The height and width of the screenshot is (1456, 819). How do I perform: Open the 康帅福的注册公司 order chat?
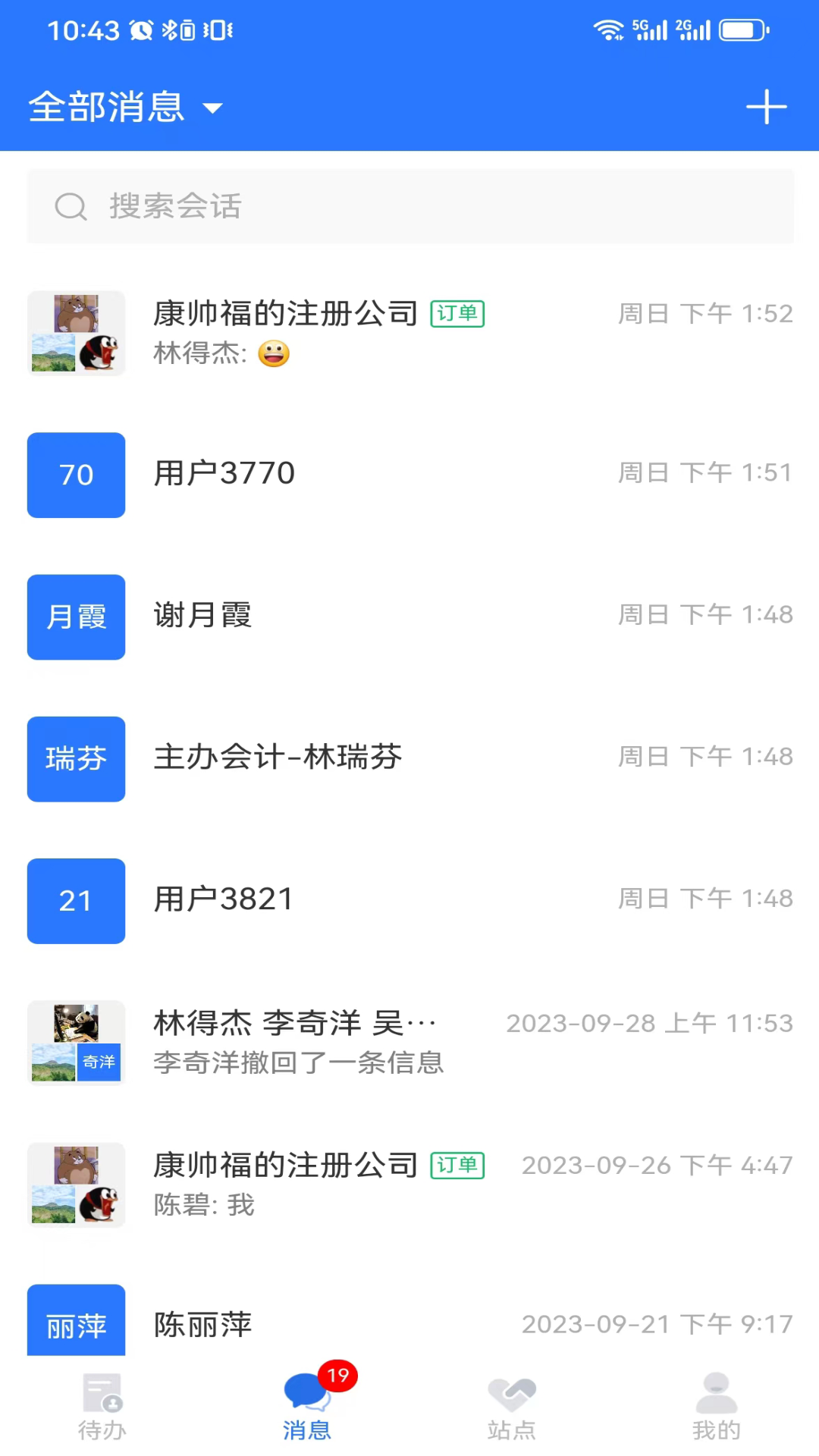tap(409, 332)
